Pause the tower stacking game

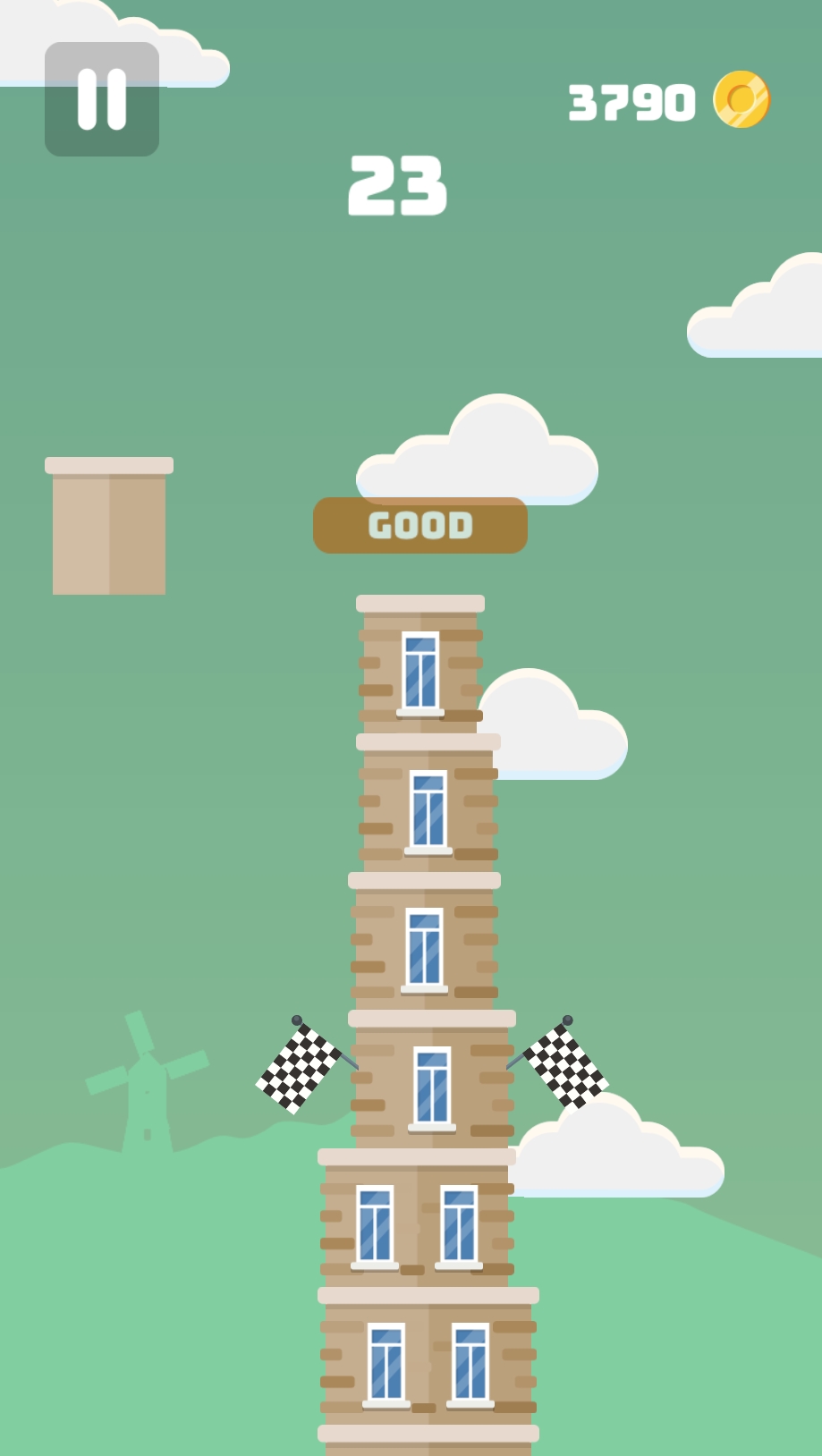[x=102, y=99]
